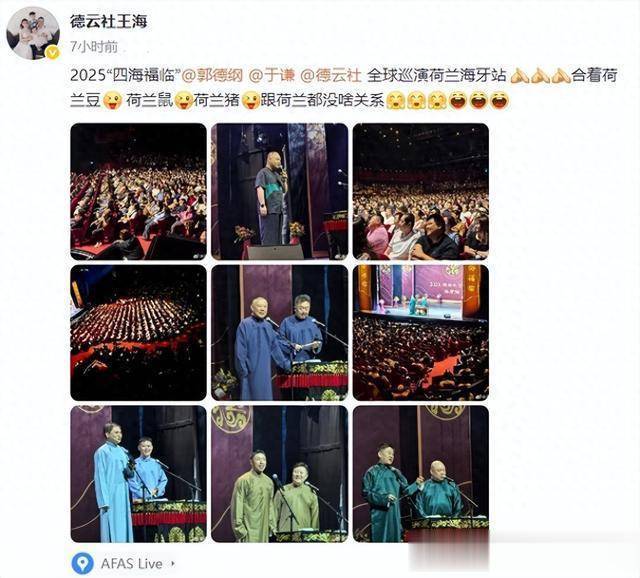Open 德云社王海's profile avatar
Screen dimensions: 640x578
coord(34,34)
